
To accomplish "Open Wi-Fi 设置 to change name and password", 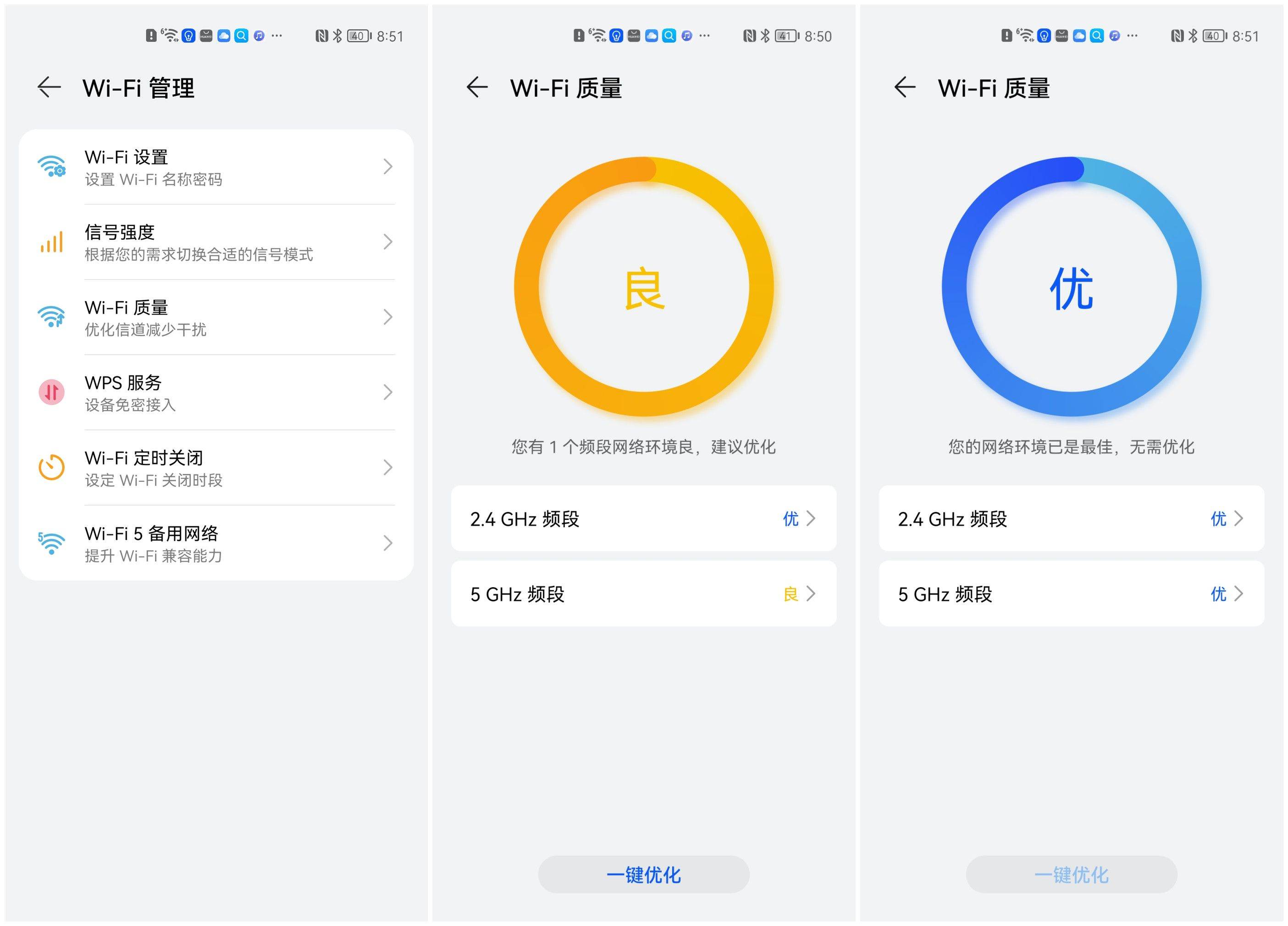I will (216, 167).
